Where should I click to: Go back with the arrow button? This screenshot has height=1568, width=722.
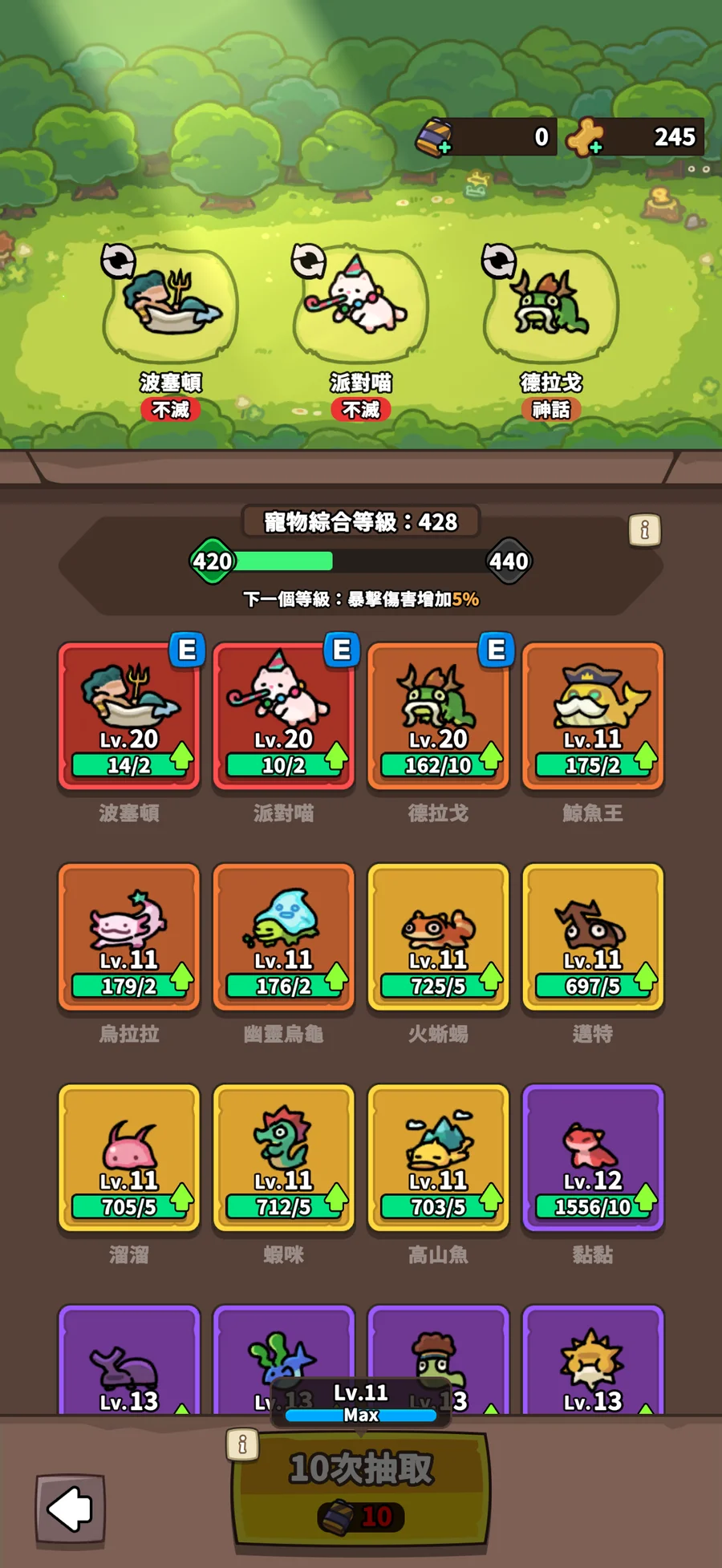pos(70,1509)
